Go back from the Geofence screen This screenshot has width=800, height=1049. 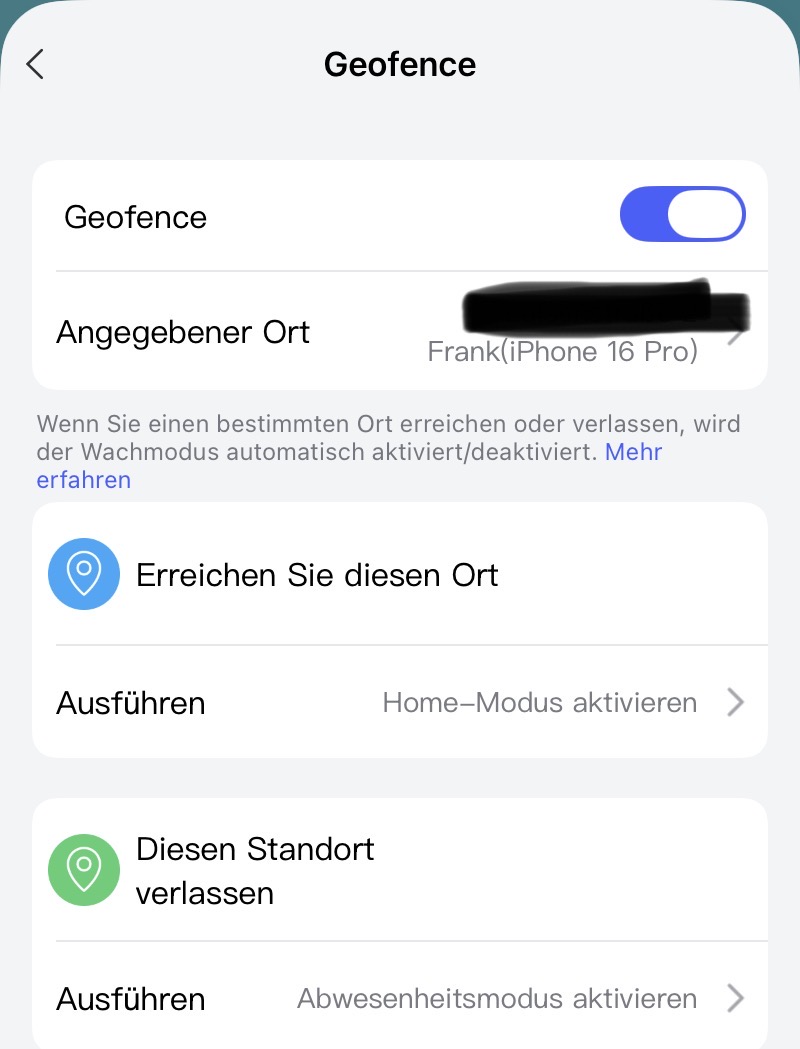pyautogui.click(x=36, y=65)
